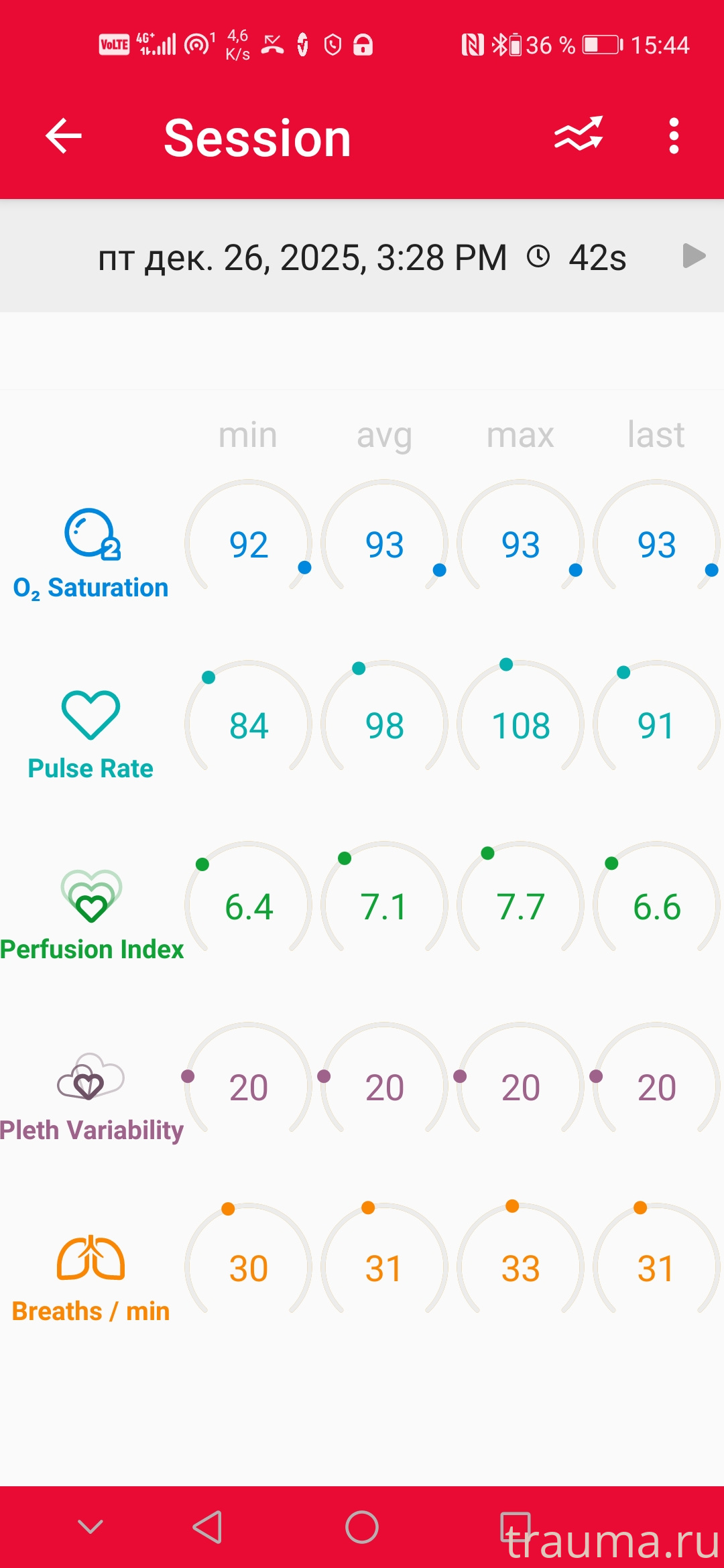Hide the navigation bar with the down chevron

pos(90,1527)
